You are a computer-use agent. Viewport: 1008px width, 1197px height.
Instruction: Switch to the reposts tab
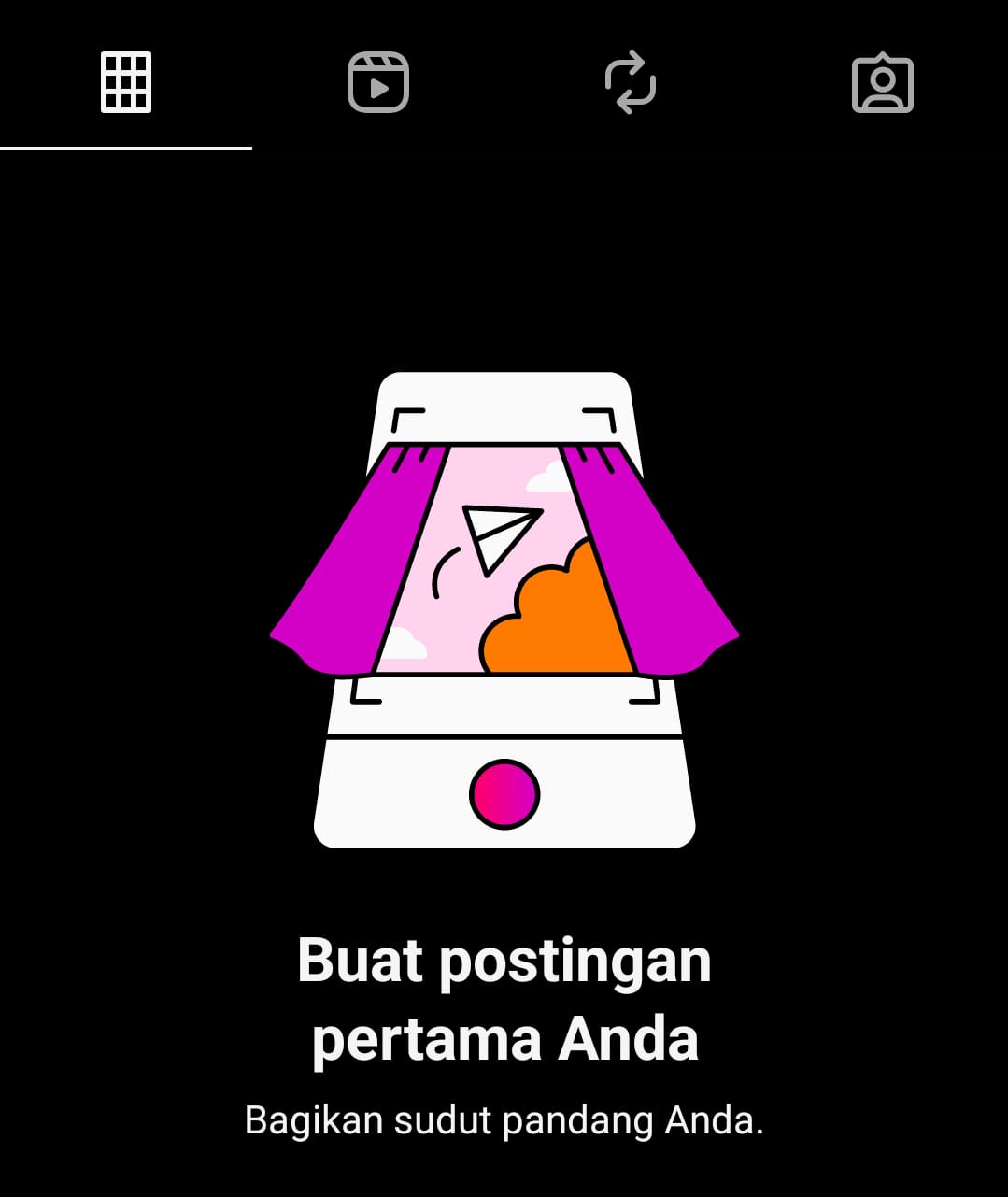click(x=631, y=83)
